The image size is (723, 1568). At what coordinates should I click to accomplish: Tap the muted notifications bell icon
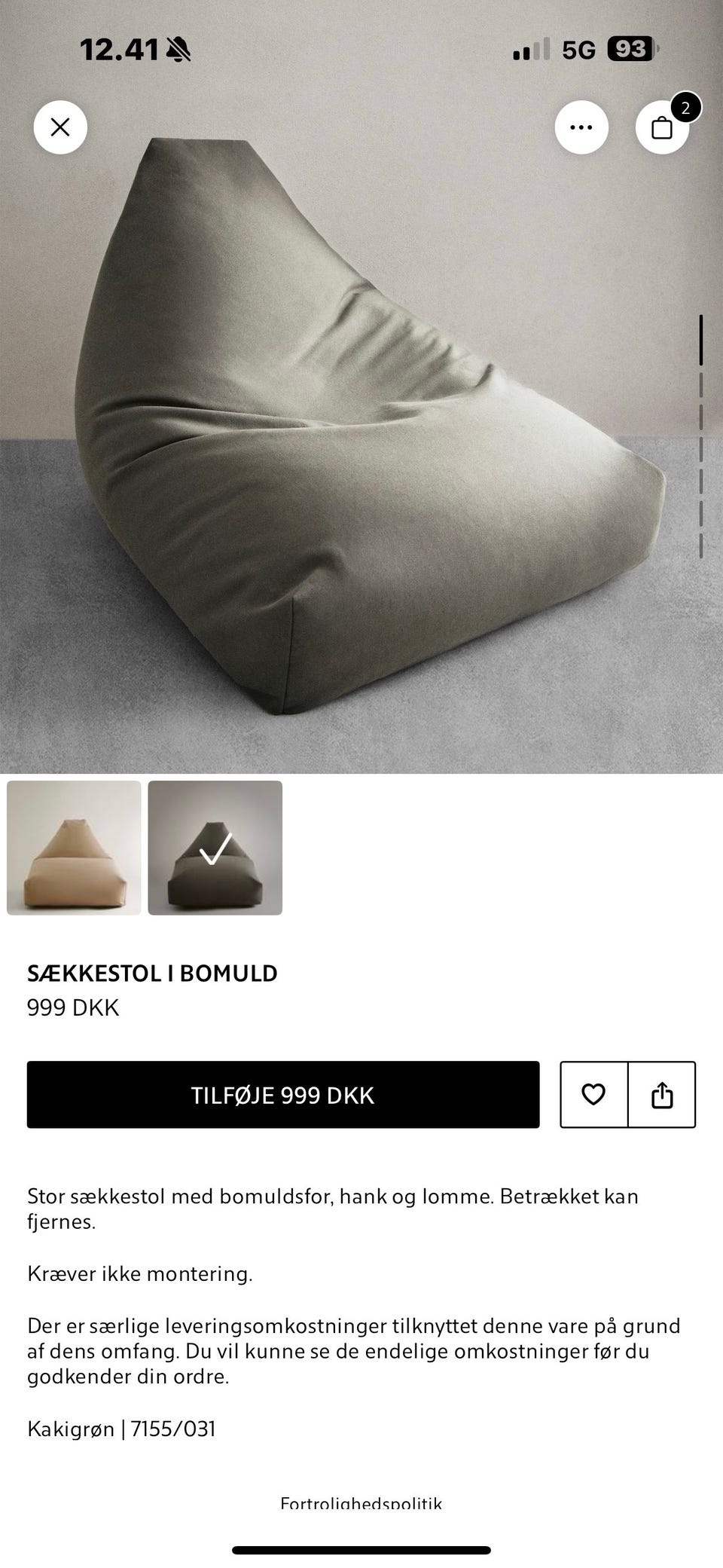(178, 48)
